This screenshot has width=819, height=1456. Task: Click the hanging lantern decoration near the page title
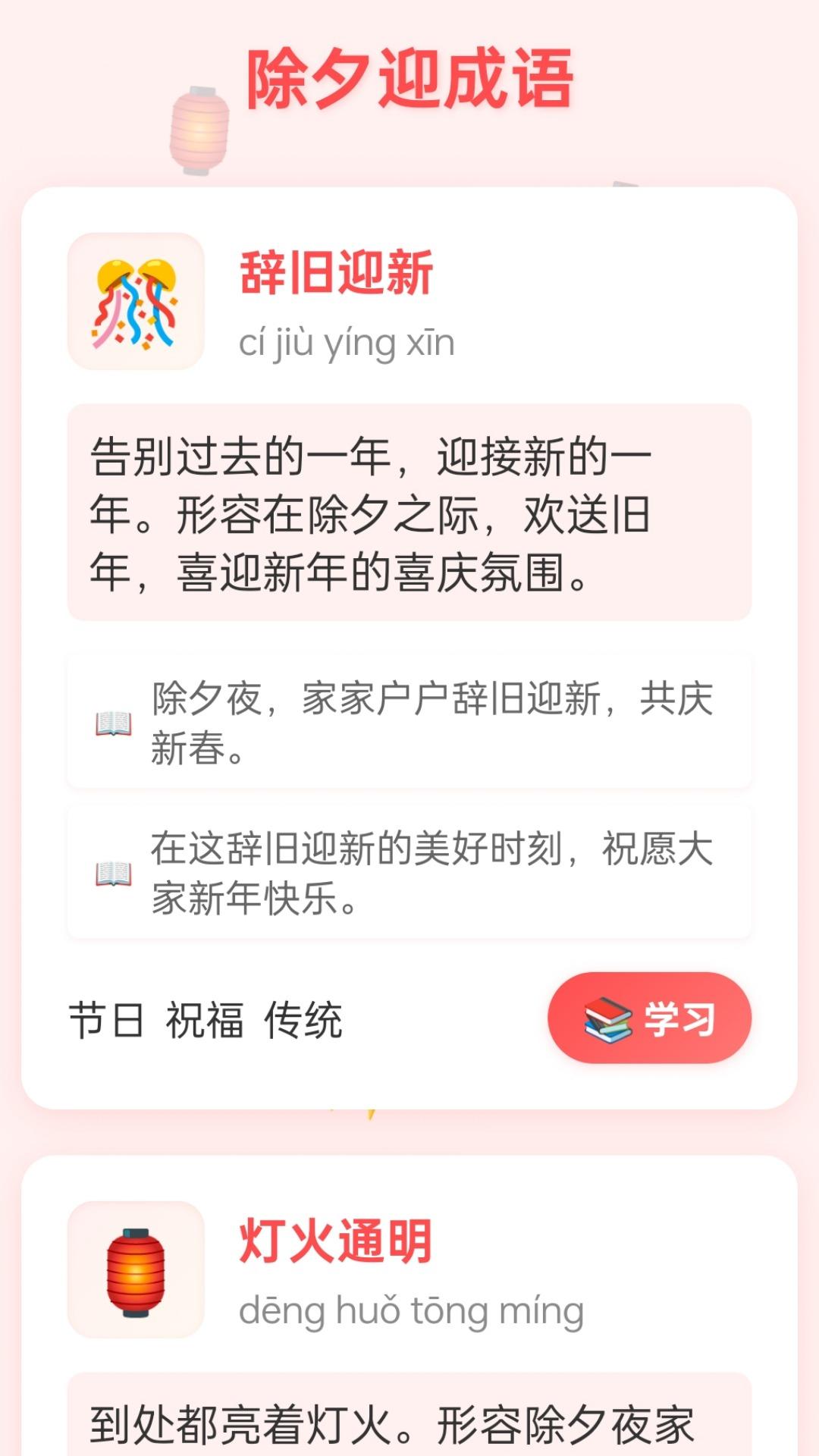coord(200,127)
